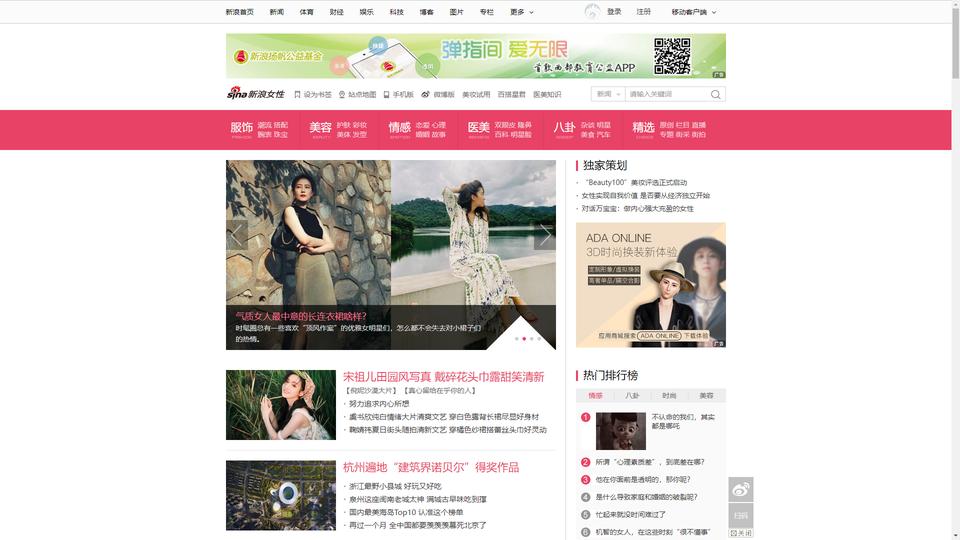
Task: Open the 美容 section in pink nav
Action: pos(320,128)
